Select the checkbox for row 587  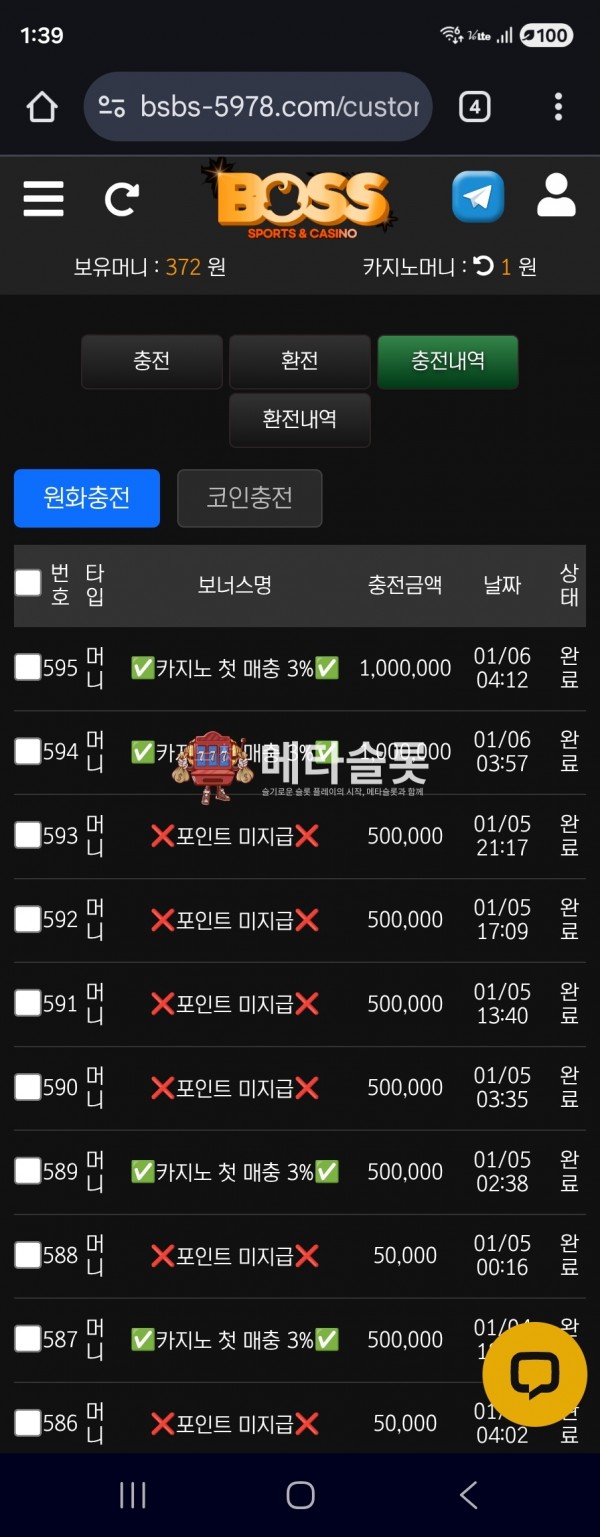click(28, 1339)
